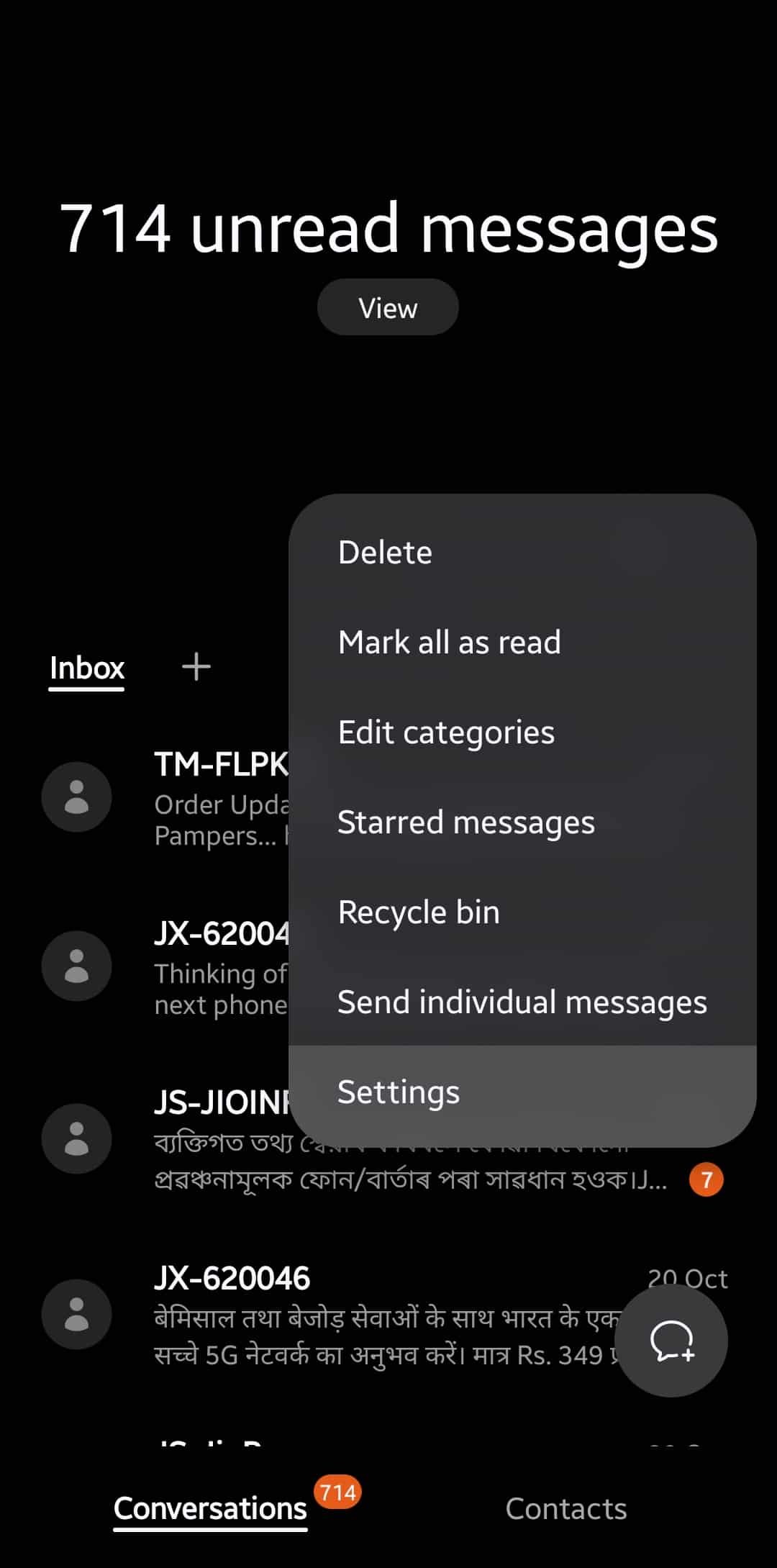Open the Recycle bin
This screenshot has width=777, height=1568.
coord(522,912)
